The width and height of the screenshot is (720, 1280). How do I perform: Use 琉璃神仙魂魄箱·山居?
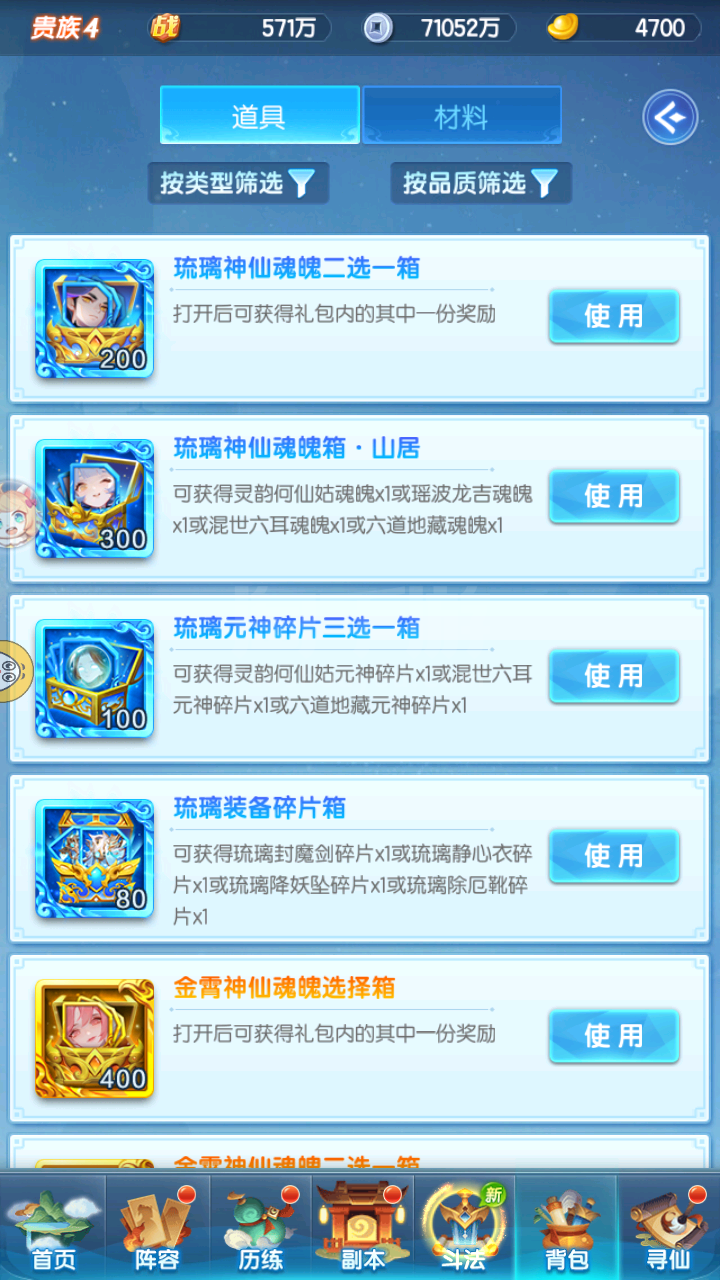[613, 496]
